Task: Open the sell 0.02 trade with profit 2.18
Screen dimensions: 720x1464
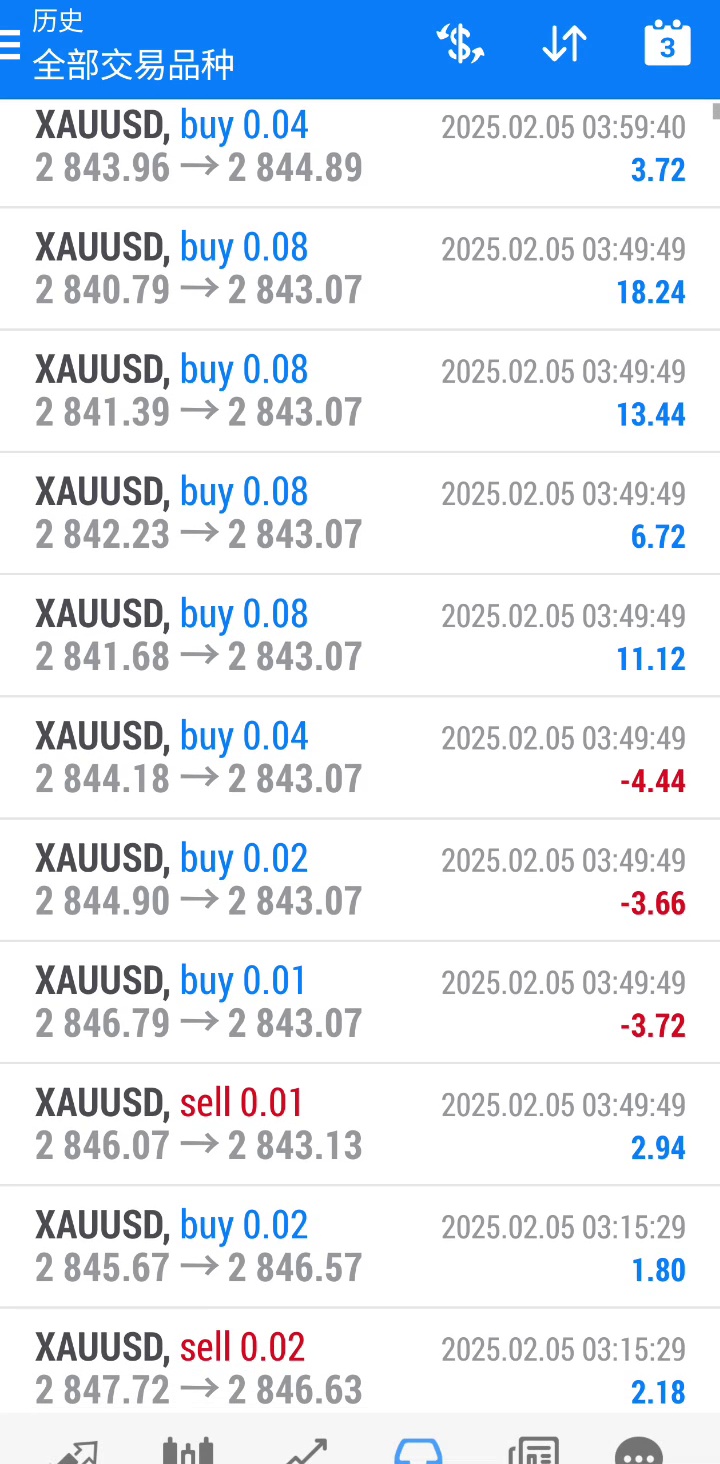Action: coord(360,1369)
